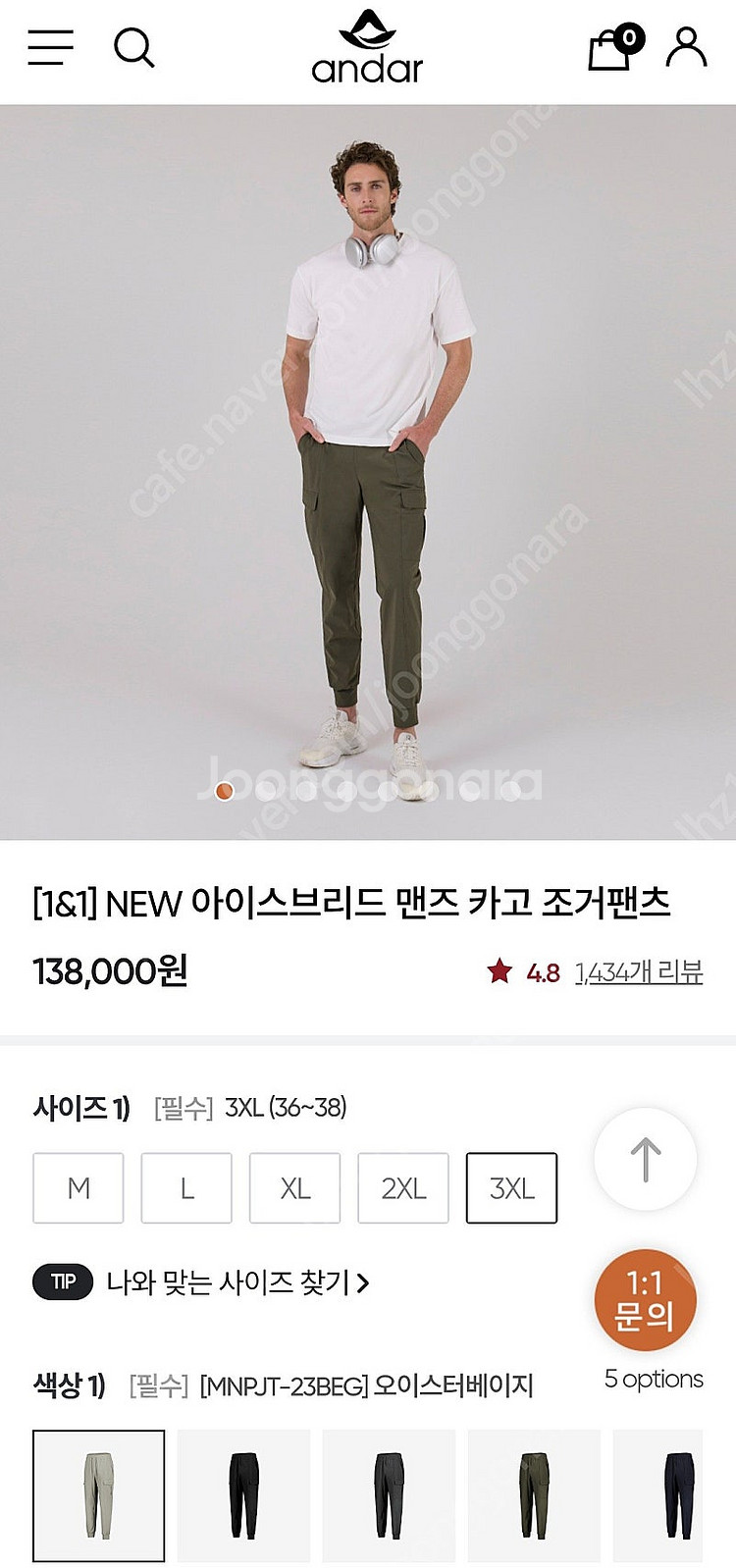This screenshot has height=1568, width=736.
Task: Open the hamburger menu
Action: pyautogui.click(x=50, y=47)
